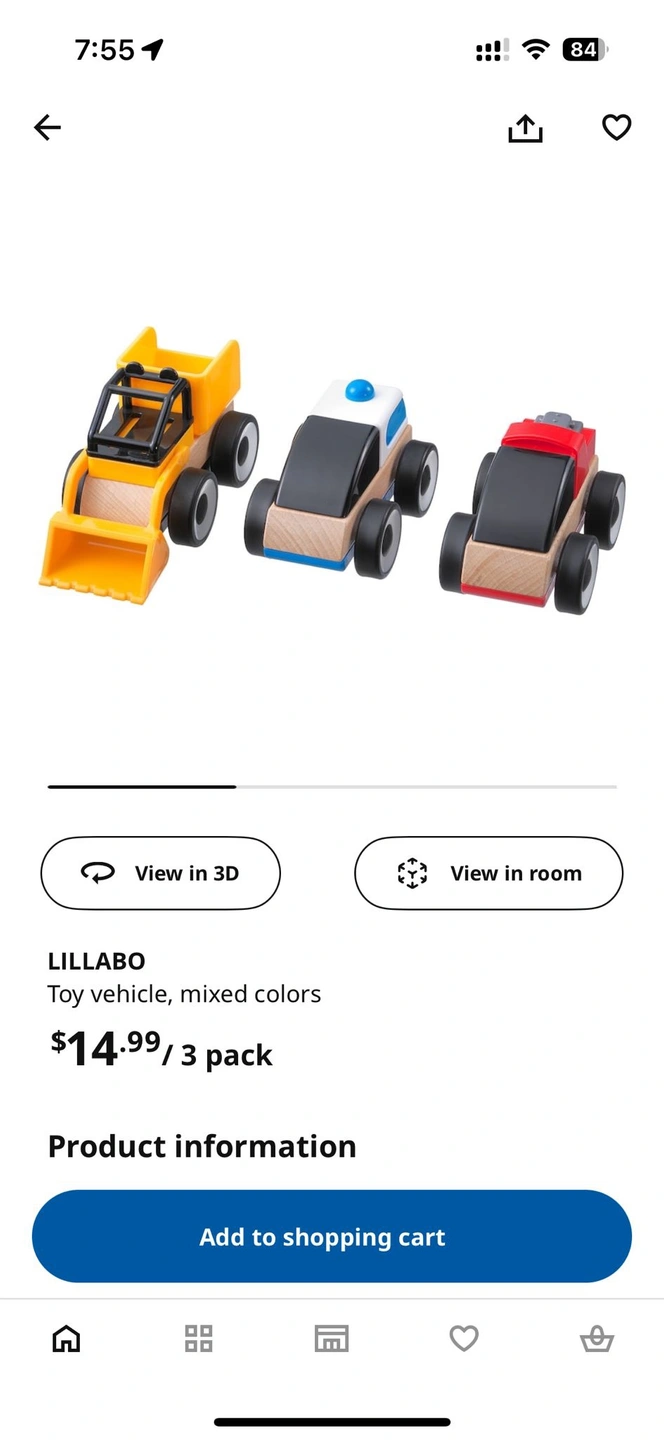
Task: Add to shopping cart
Action: [x=332, y=1236]
